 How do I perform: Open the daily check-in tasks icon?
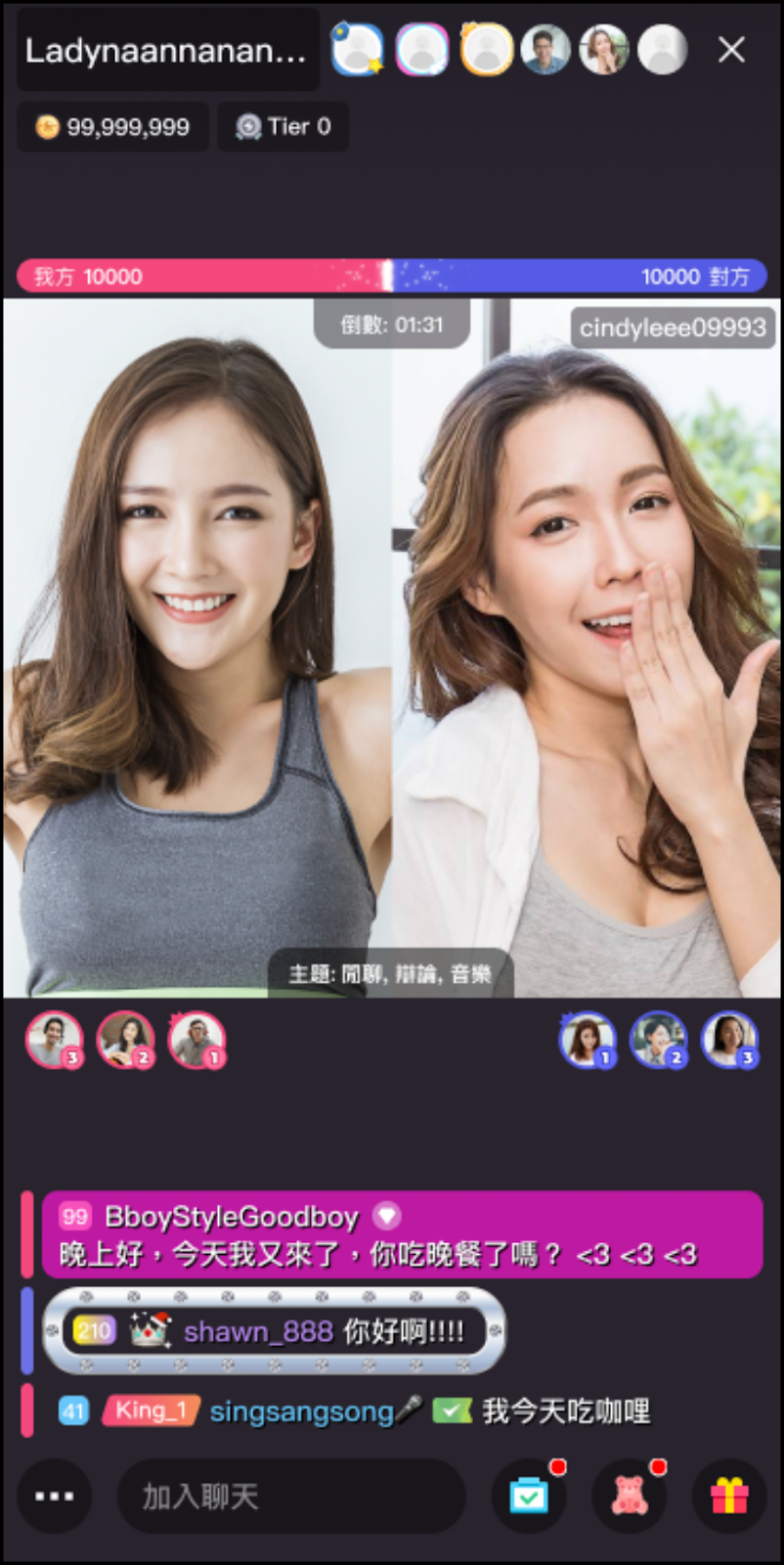pyautogui.click(x=529, y=1497)
